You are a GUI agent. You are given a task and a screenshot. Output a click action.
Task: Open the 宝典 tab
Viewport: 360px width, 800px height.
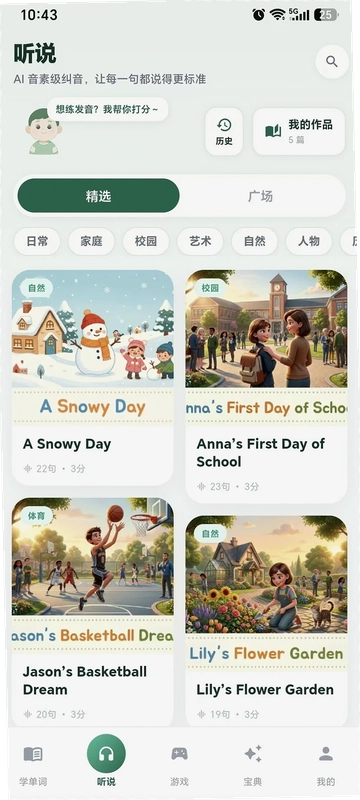pyautogui.click(x=253, y=764)
